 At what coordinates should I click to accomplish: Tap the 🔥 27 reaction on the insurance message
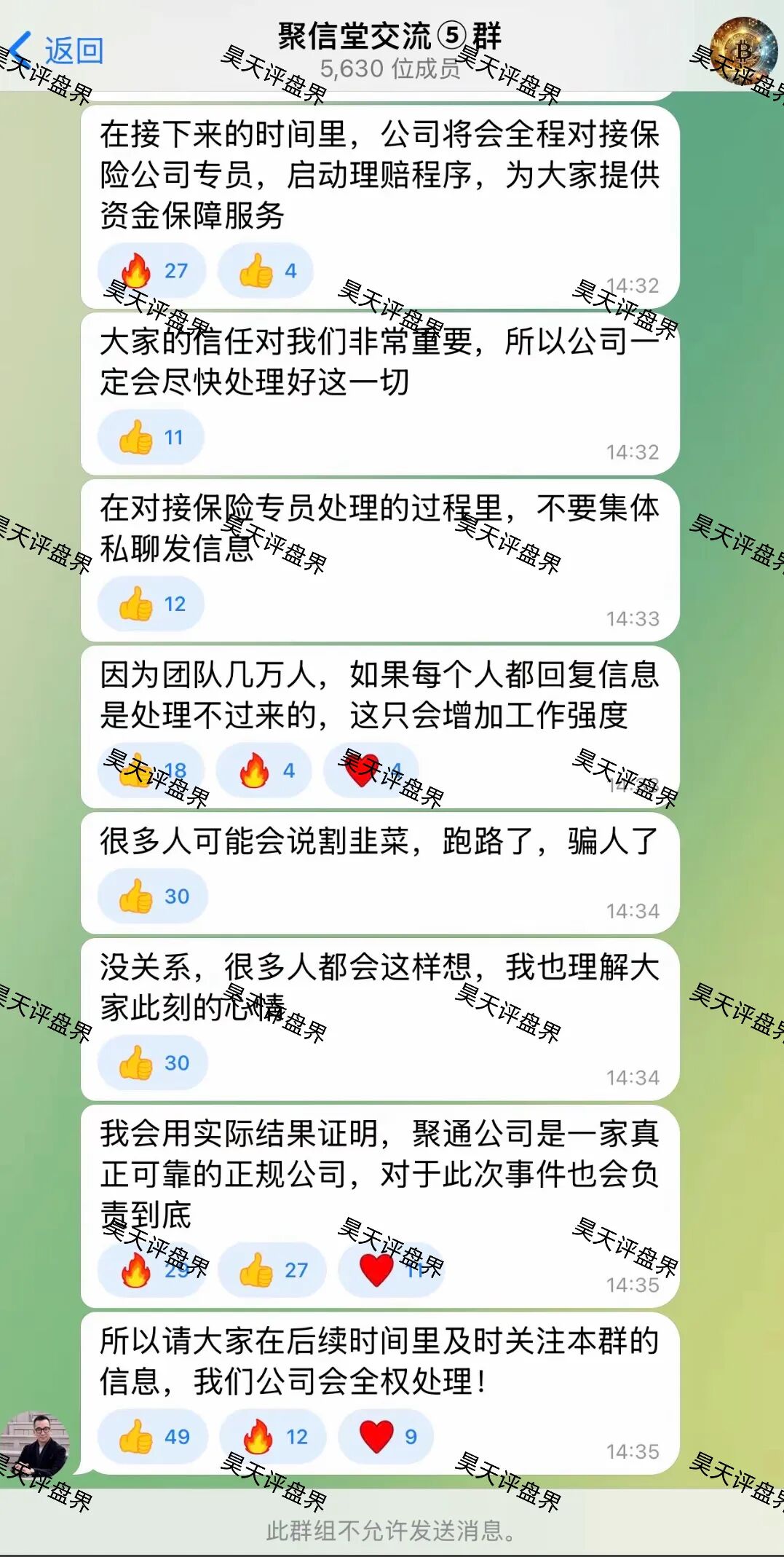tap(149, 270)
